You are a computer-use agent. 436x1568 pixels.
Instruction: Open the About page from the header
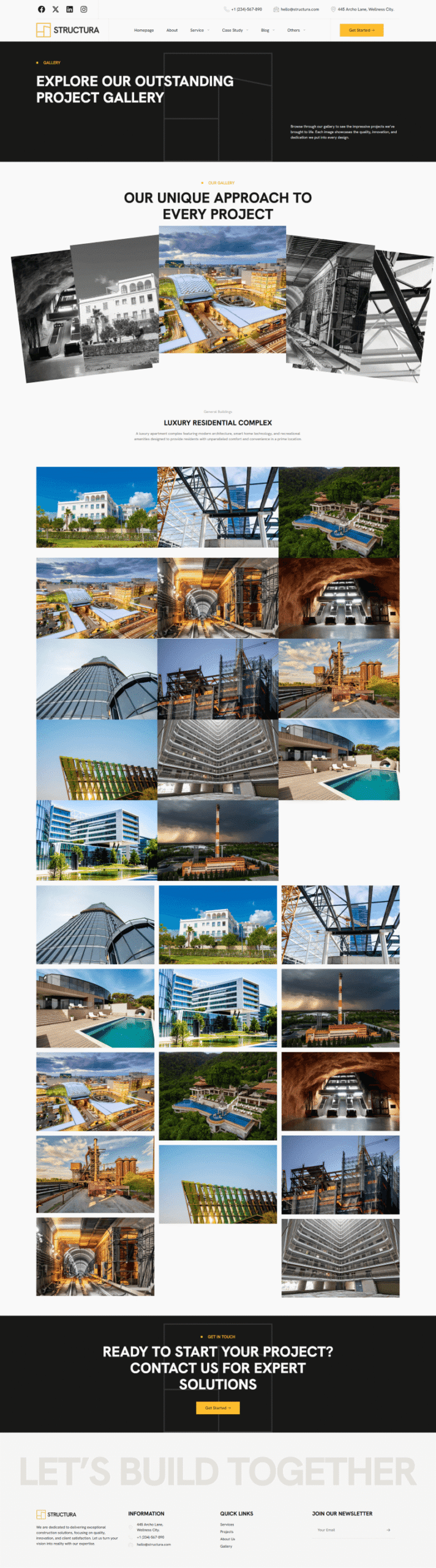(x=172, y=30)
